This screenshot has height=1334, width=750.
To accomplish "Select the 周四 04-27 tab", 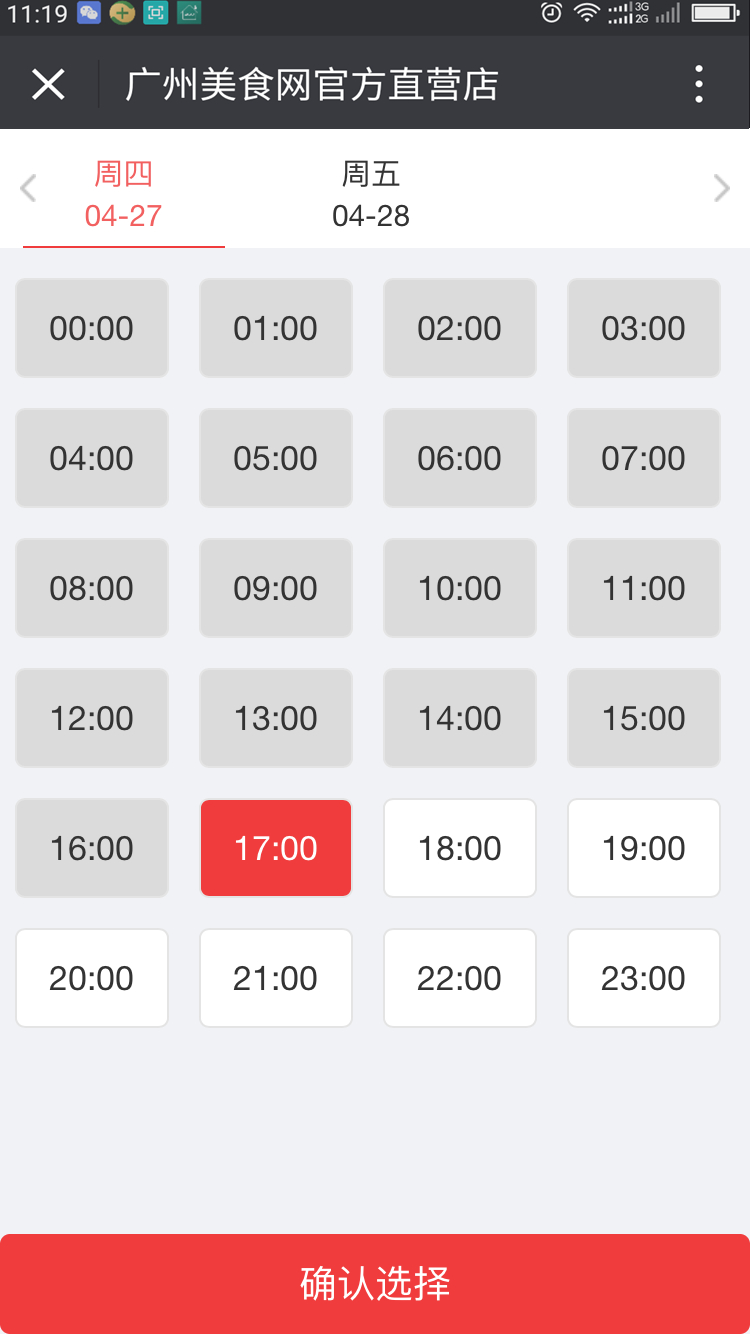I will 123,194.
